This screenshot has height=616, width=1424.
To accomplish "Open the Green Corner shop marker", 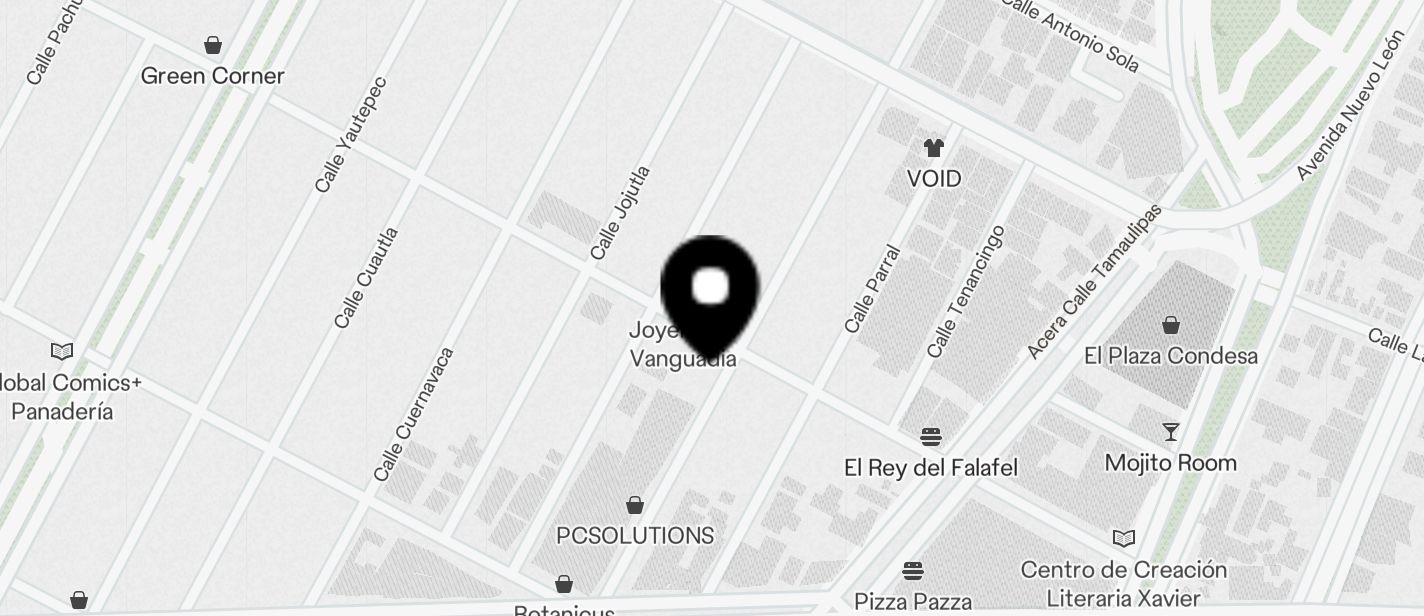I will (212, 46).
